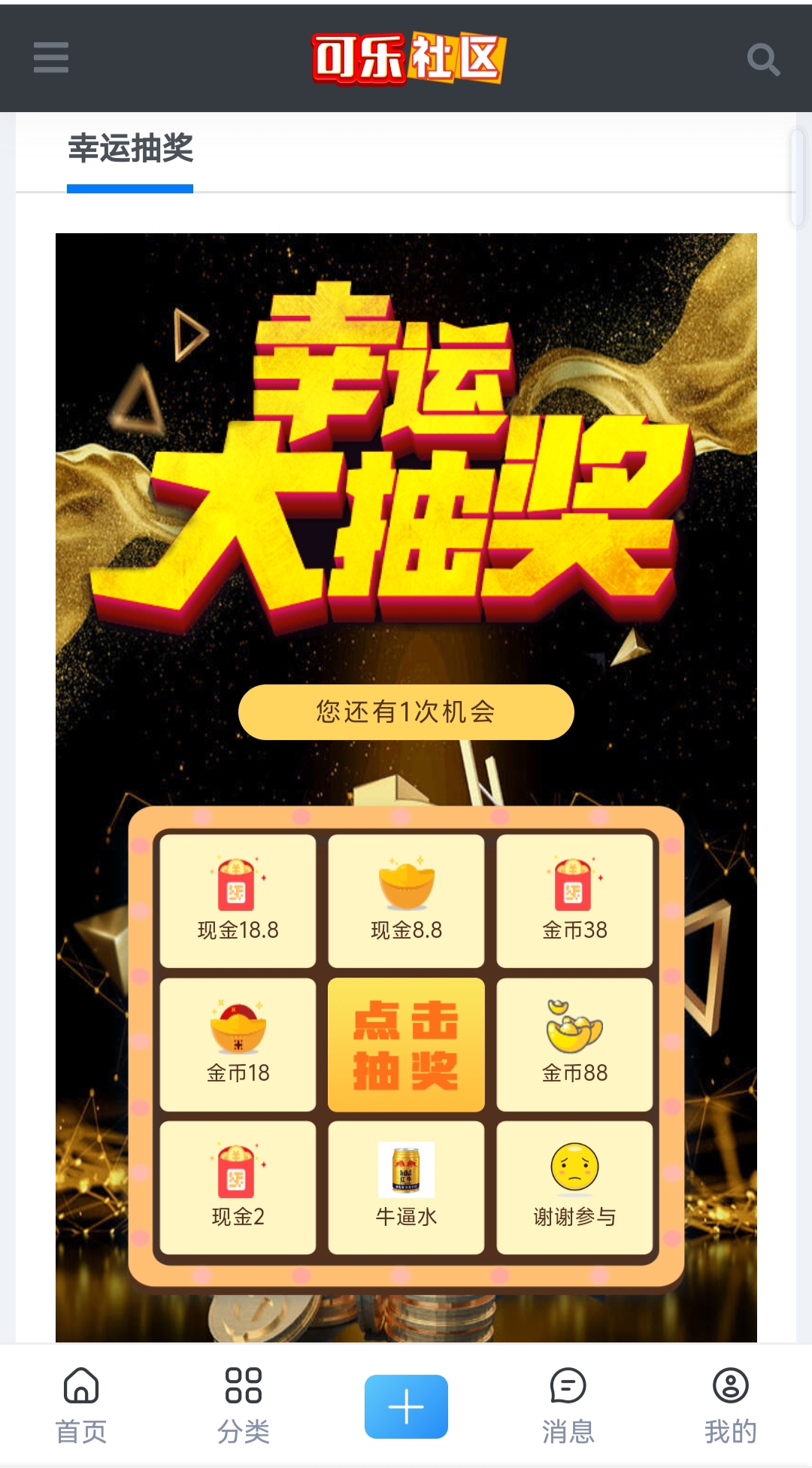
Task: Select the 幸运抽奖 tab
Action: click(x=130, y=149)
